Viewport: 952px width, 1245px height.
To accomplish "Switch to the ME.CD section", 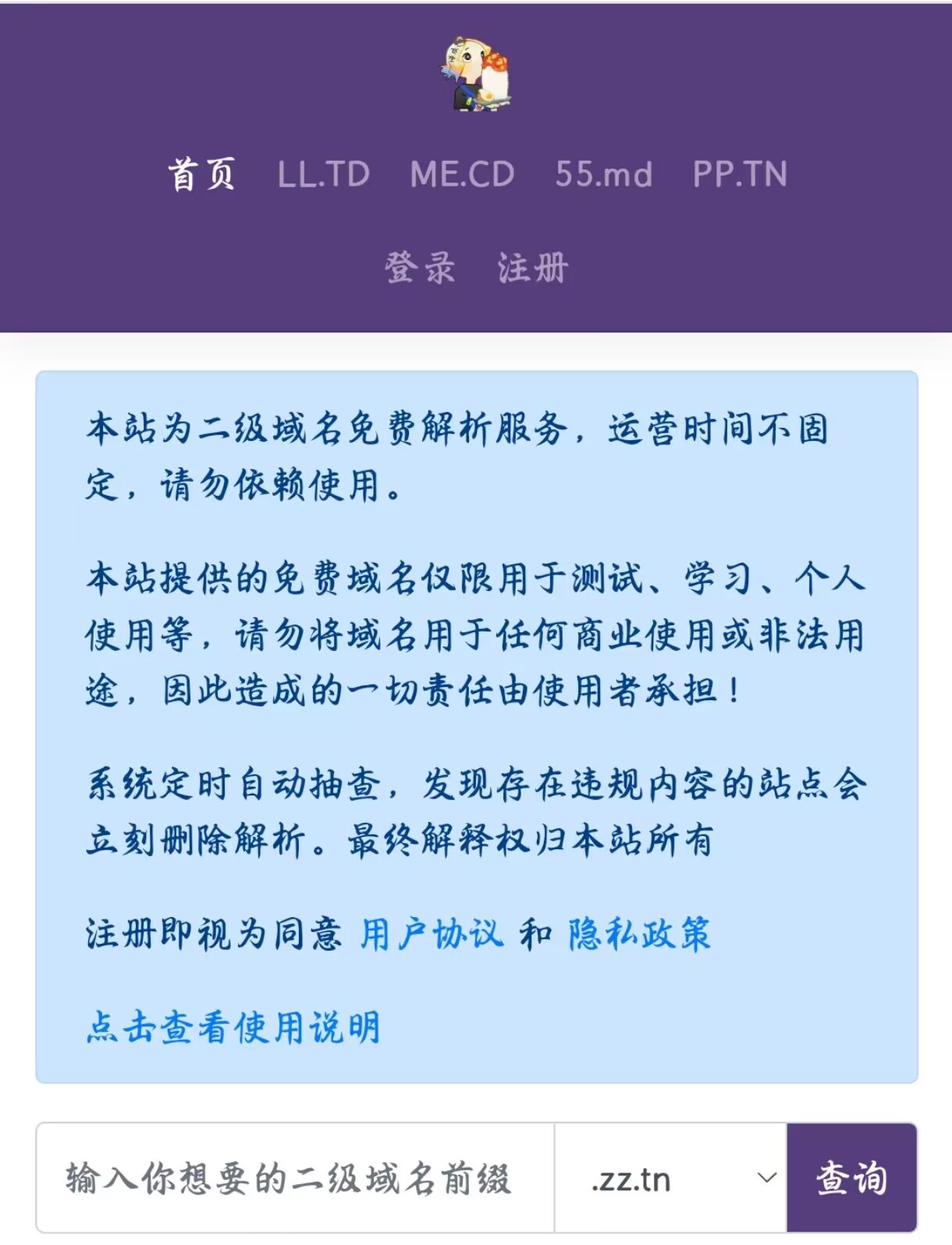I will (462, 174).
